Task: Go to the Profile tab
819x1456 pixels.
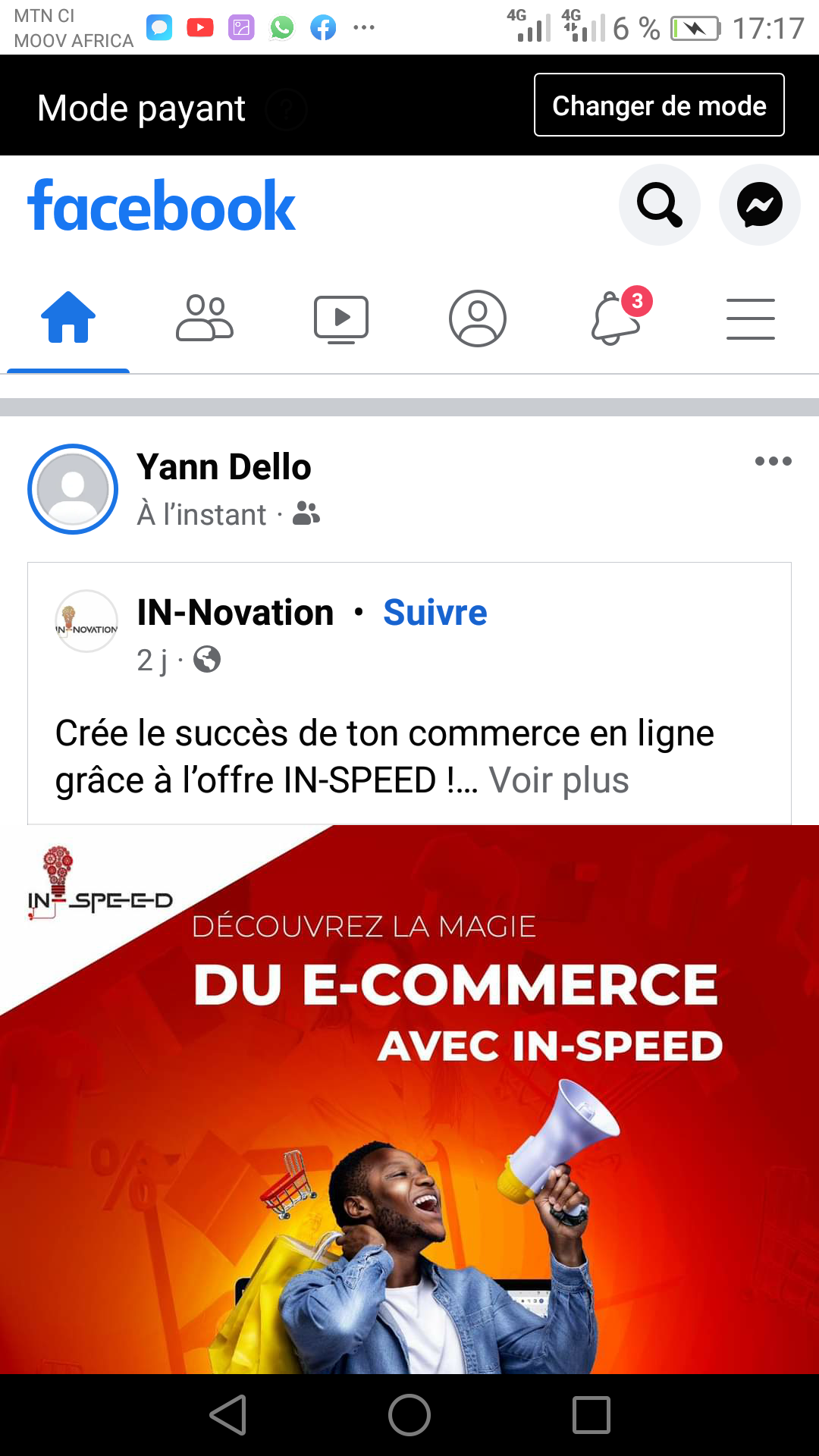Action: click(478, 318)
